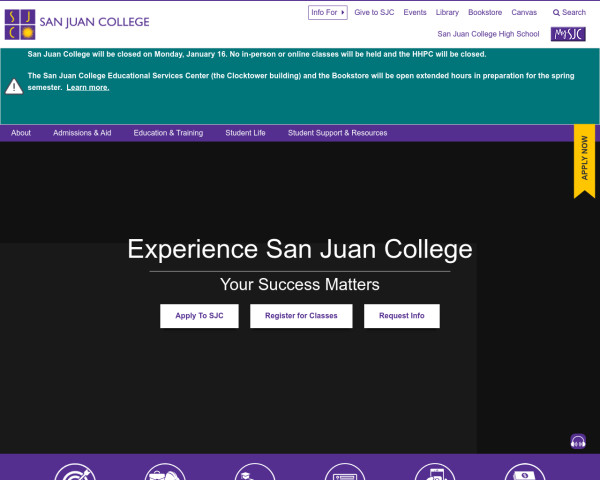Open Education & Training menu
The image size is (600, 480).
[x=168, y=133]
